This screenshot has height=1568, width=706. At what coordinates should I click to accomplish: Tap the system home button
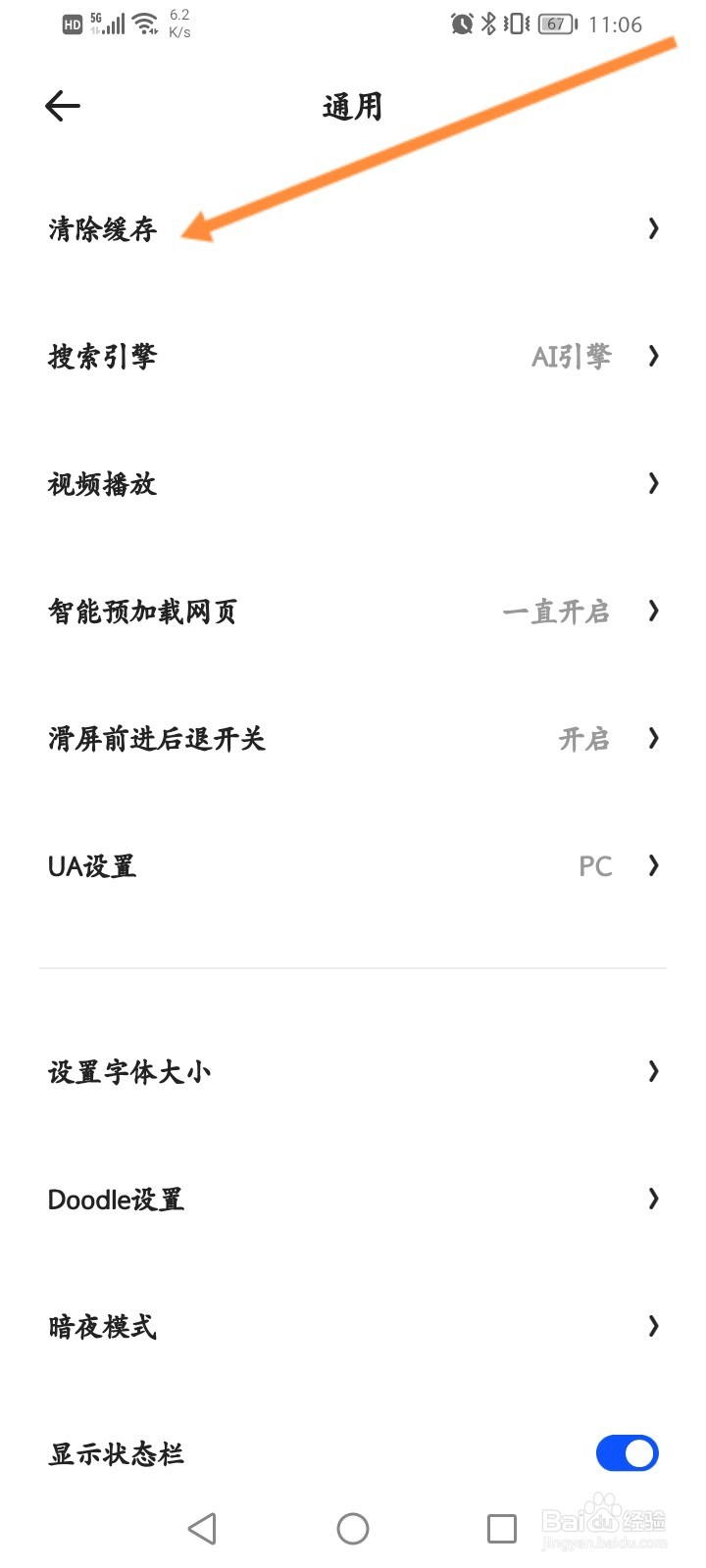pos(353,1529)
